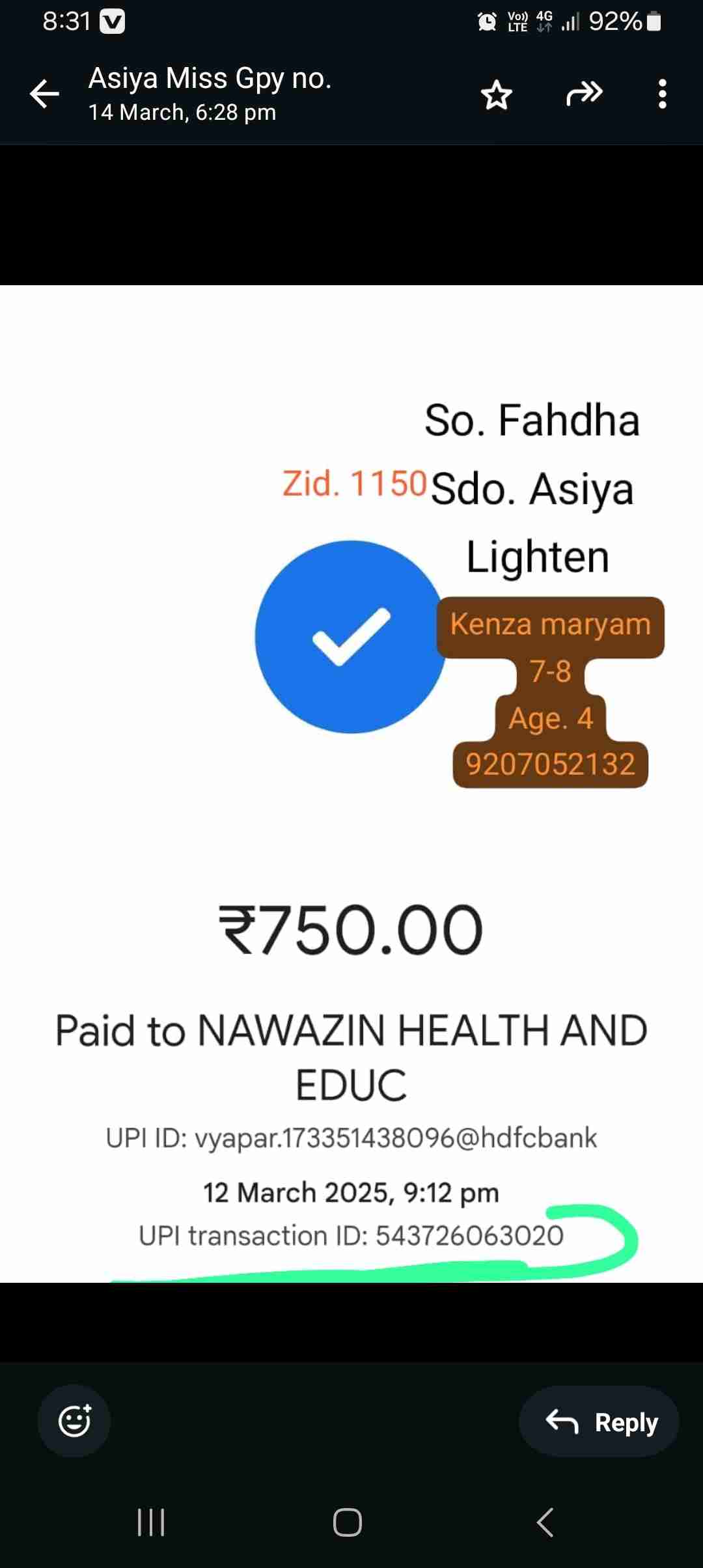Go to the phone's home screen
The height and width of the screenshot is (1568, 703).
348,1522
